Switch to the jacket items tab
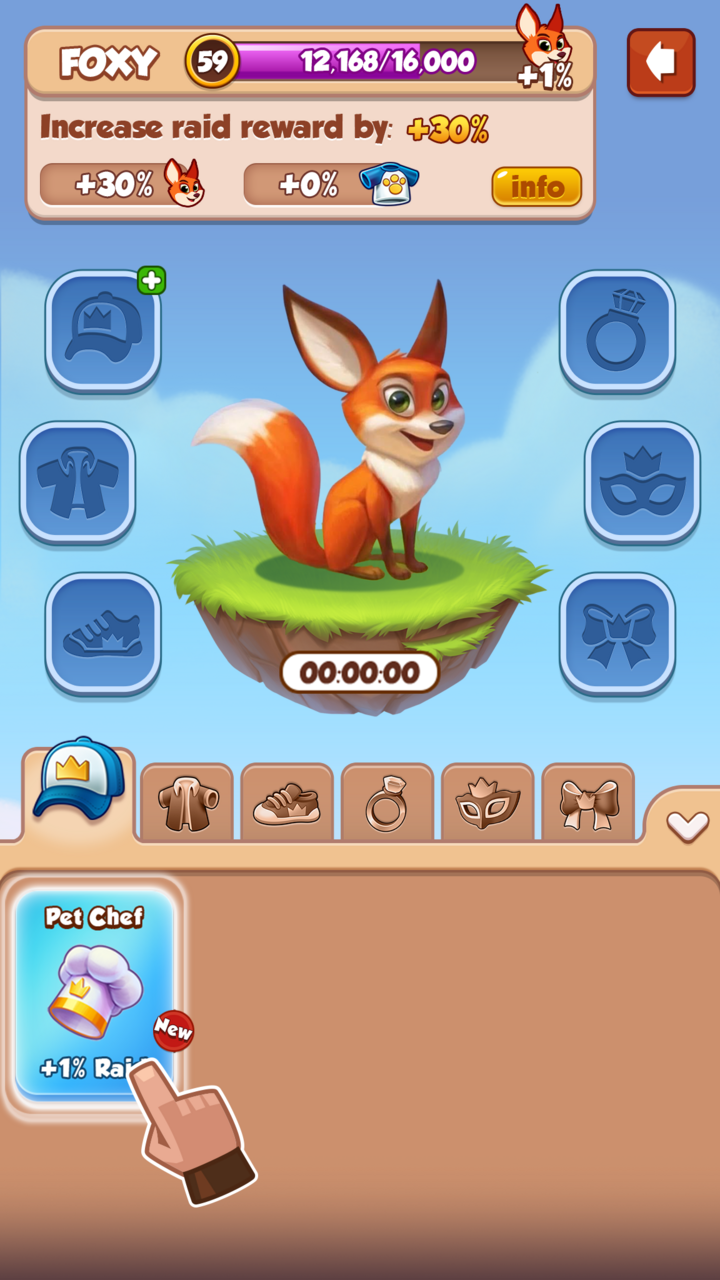Screen dimensions: 720x1280 tap(187, 802)
